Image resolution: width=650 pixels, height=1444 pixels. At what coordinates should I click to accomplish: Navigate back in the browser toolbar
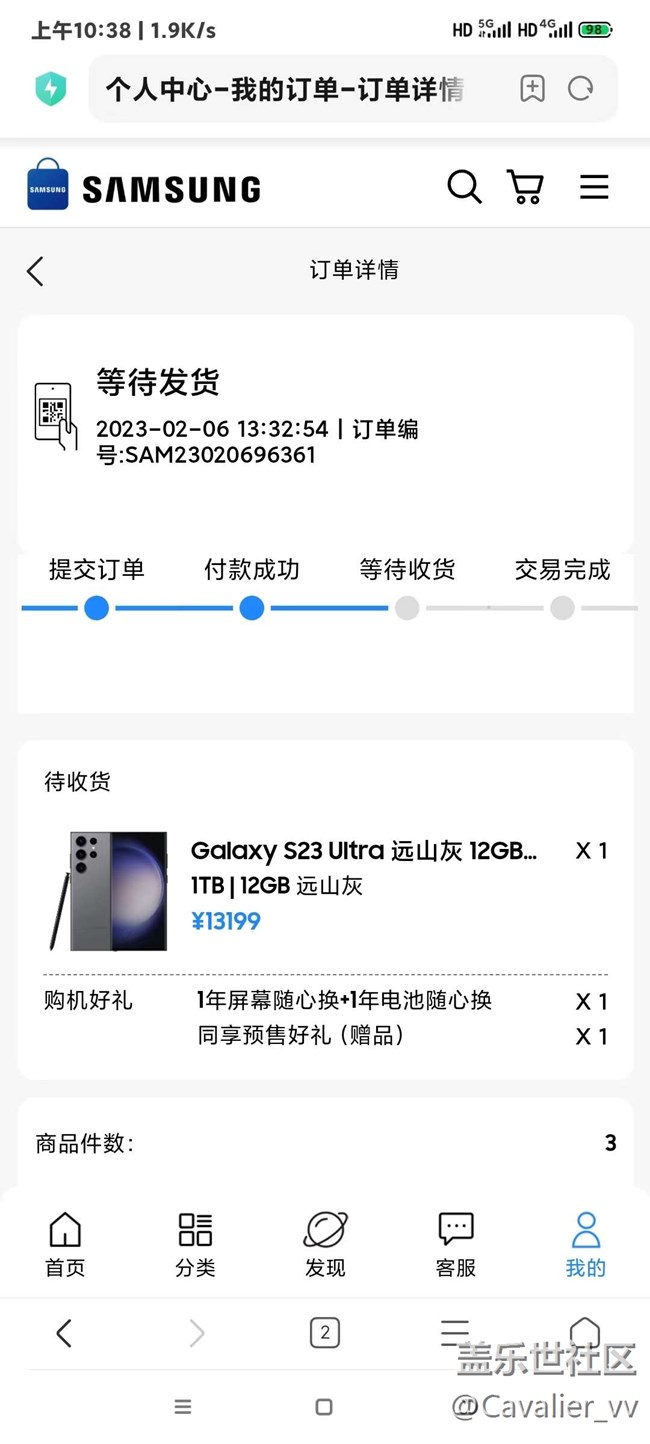(64, 1332)
